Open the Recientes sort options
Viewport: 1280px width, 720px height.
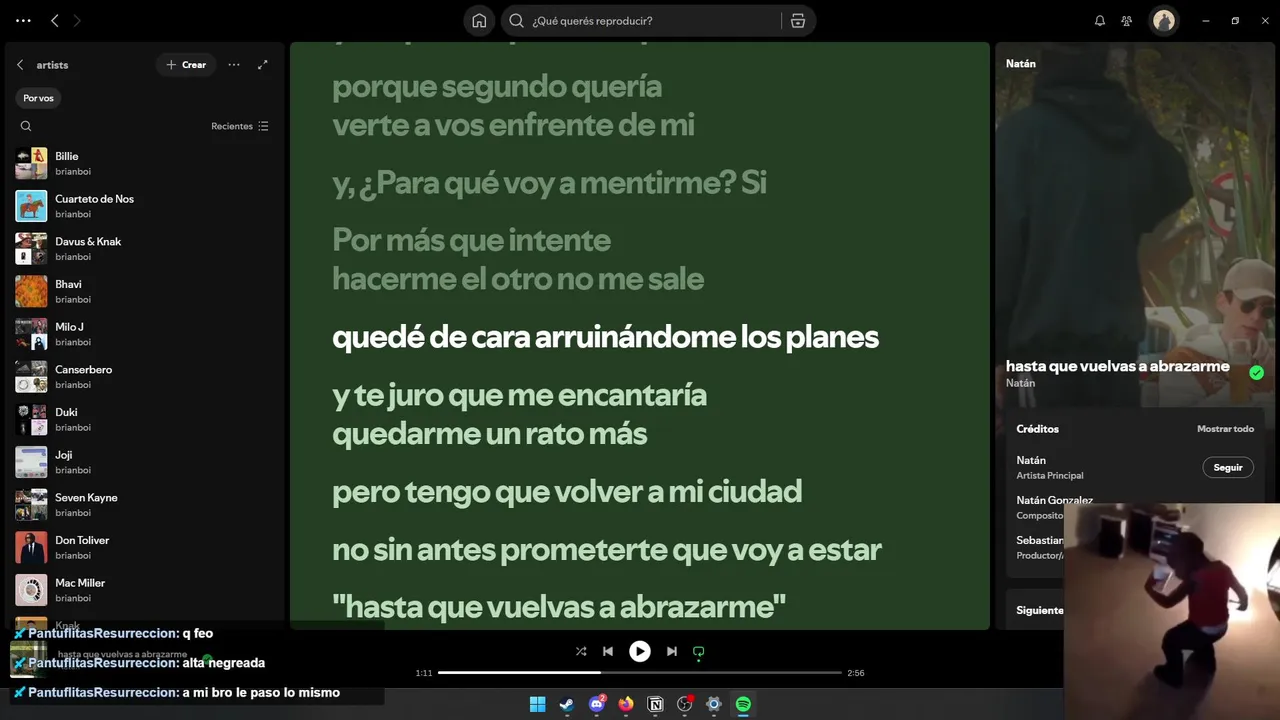click(x=240, y=126)
